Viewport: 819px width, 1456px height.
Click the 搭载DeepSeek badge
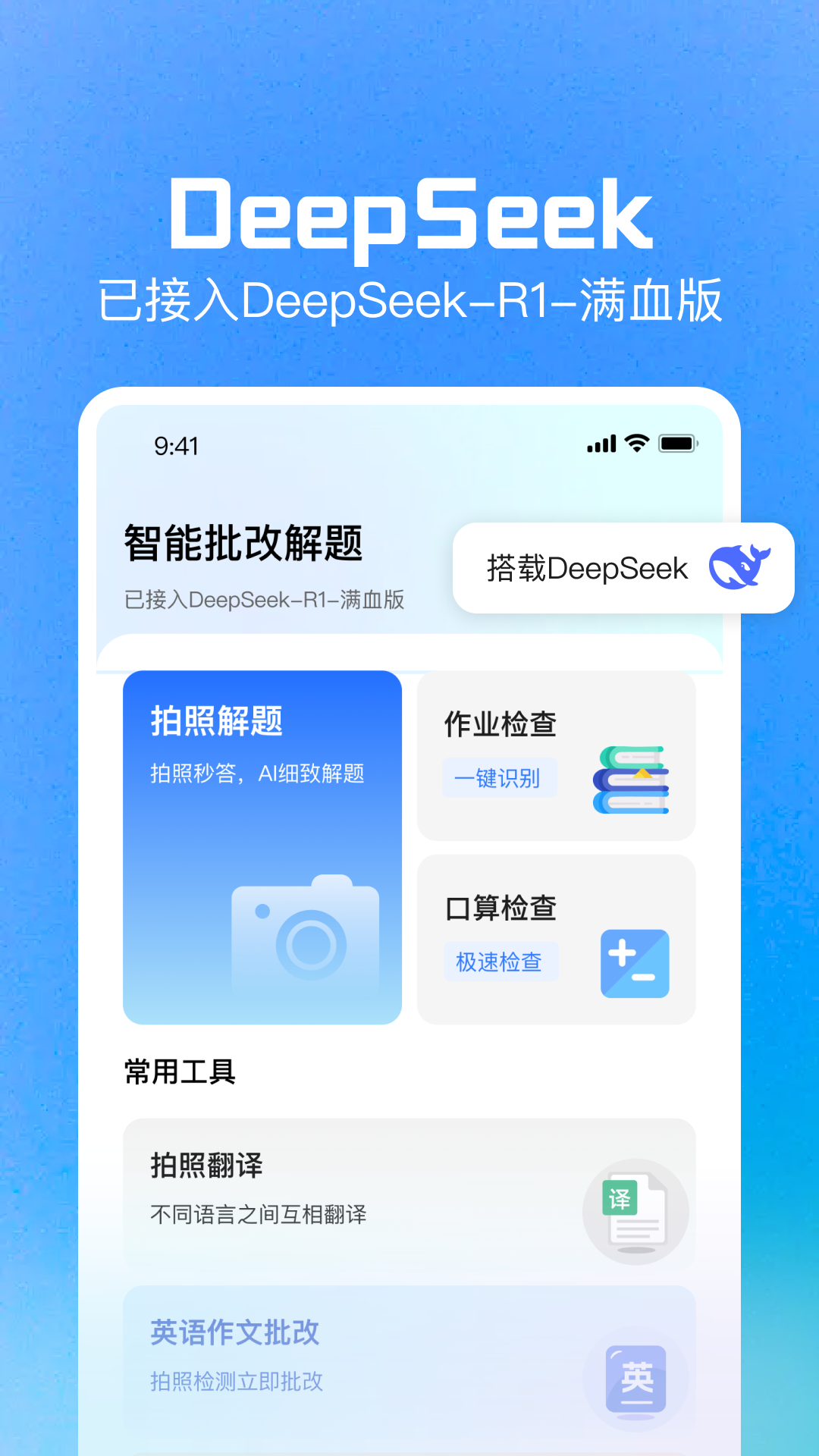click(623, 569)
